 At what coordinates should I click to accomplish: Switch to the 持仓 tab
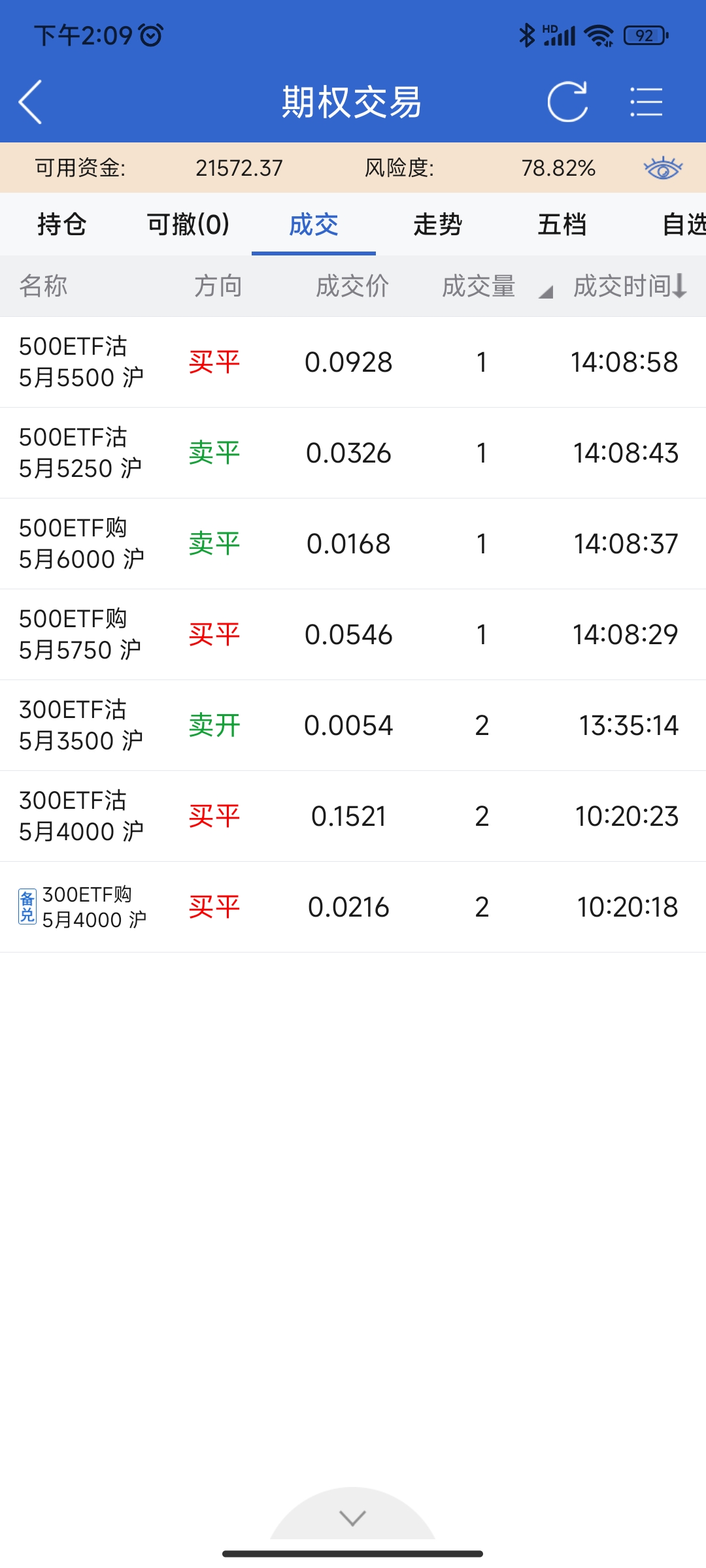62,225
